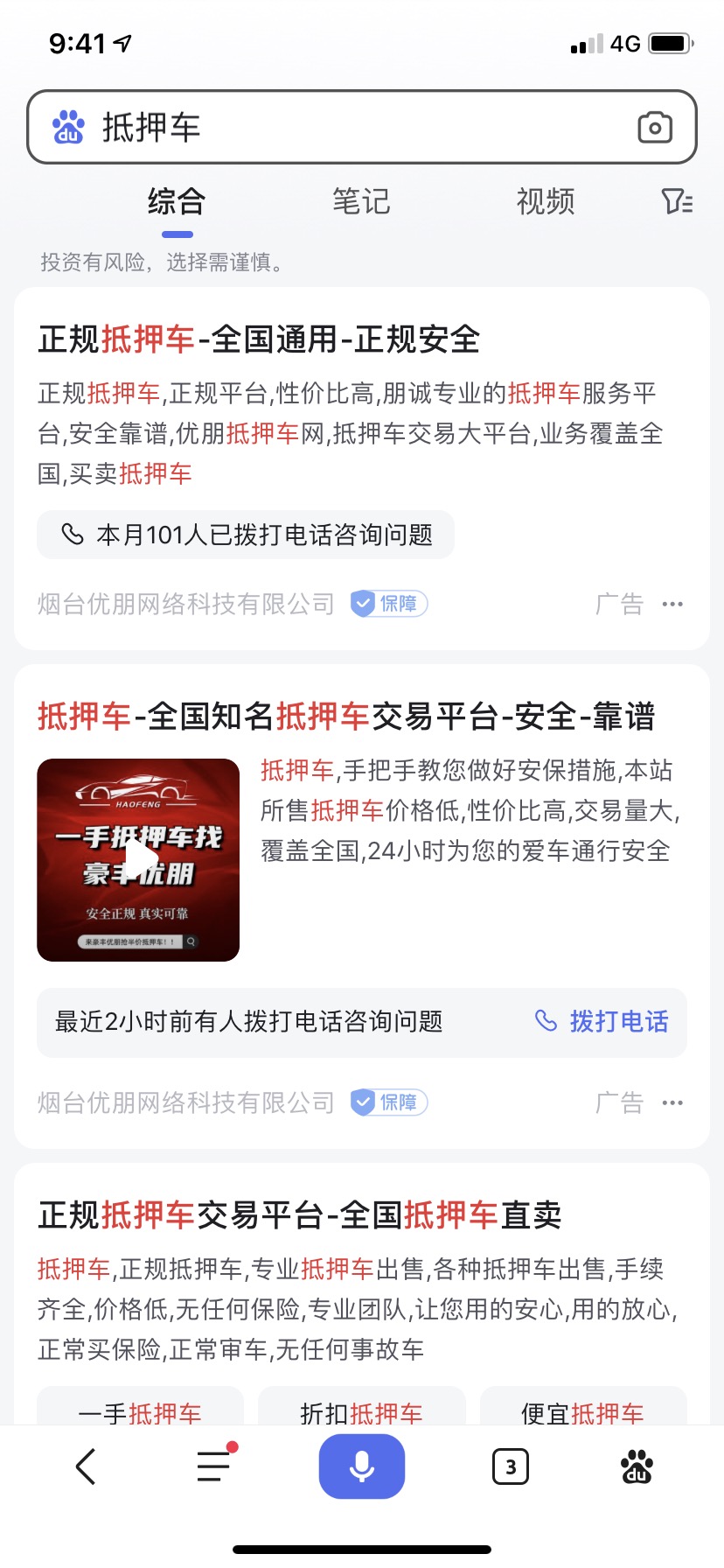
Task: Open overflow menu on first ad
Action: (672, 604)
